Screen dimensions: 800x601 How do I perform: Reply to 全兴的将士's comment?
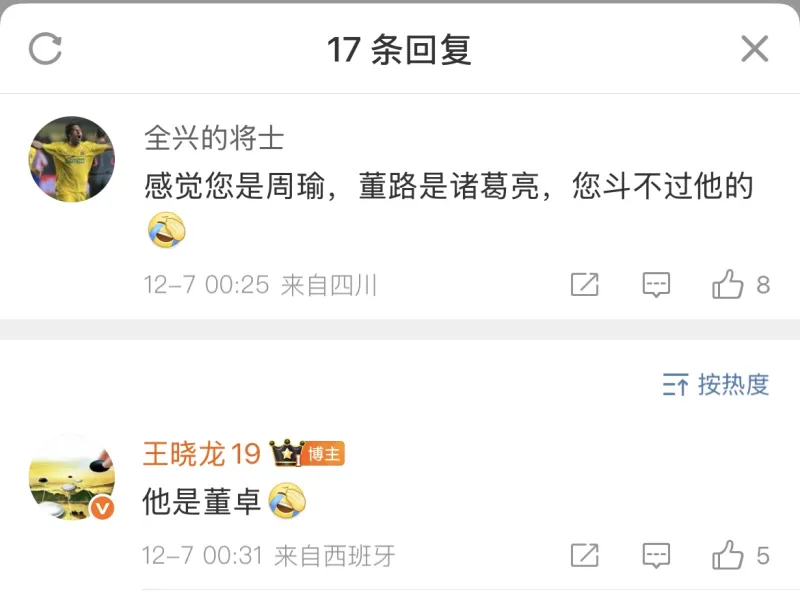[x=656, y=285]
